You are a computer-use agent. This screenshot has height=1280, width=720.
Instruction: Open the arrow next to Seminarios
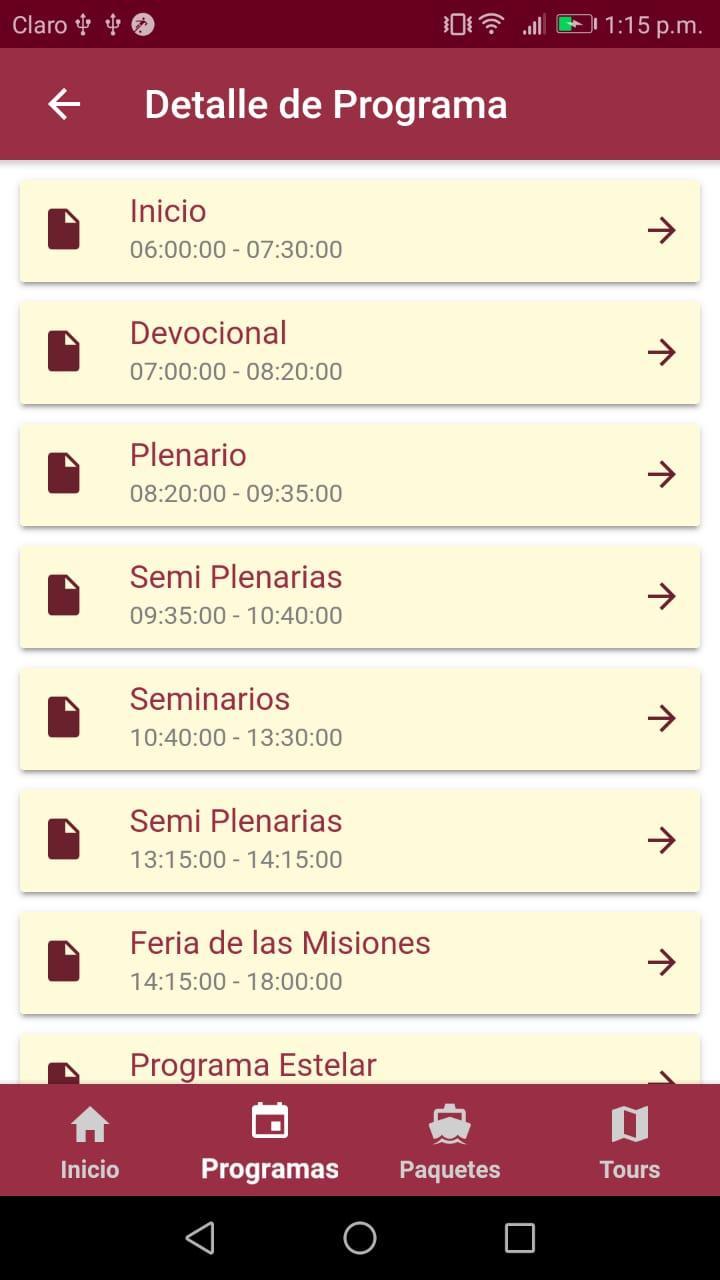(x=661, y=718)
